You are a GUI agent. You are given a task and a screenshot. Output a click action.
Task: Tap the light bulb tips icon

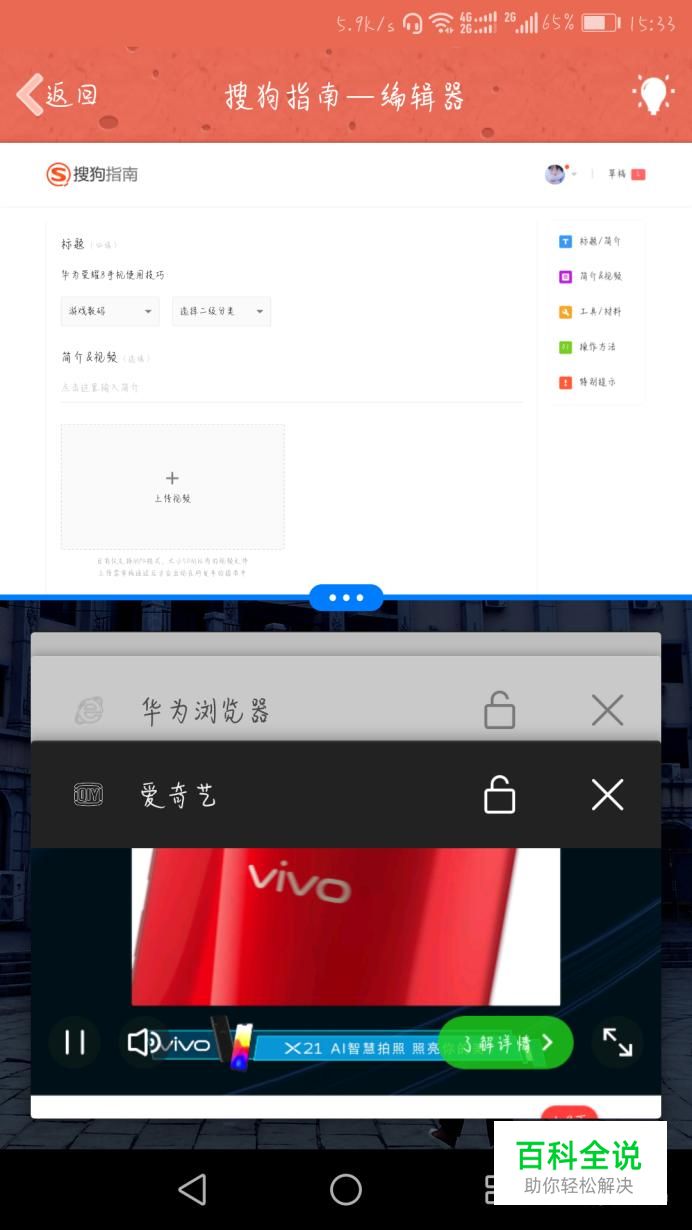652,95
